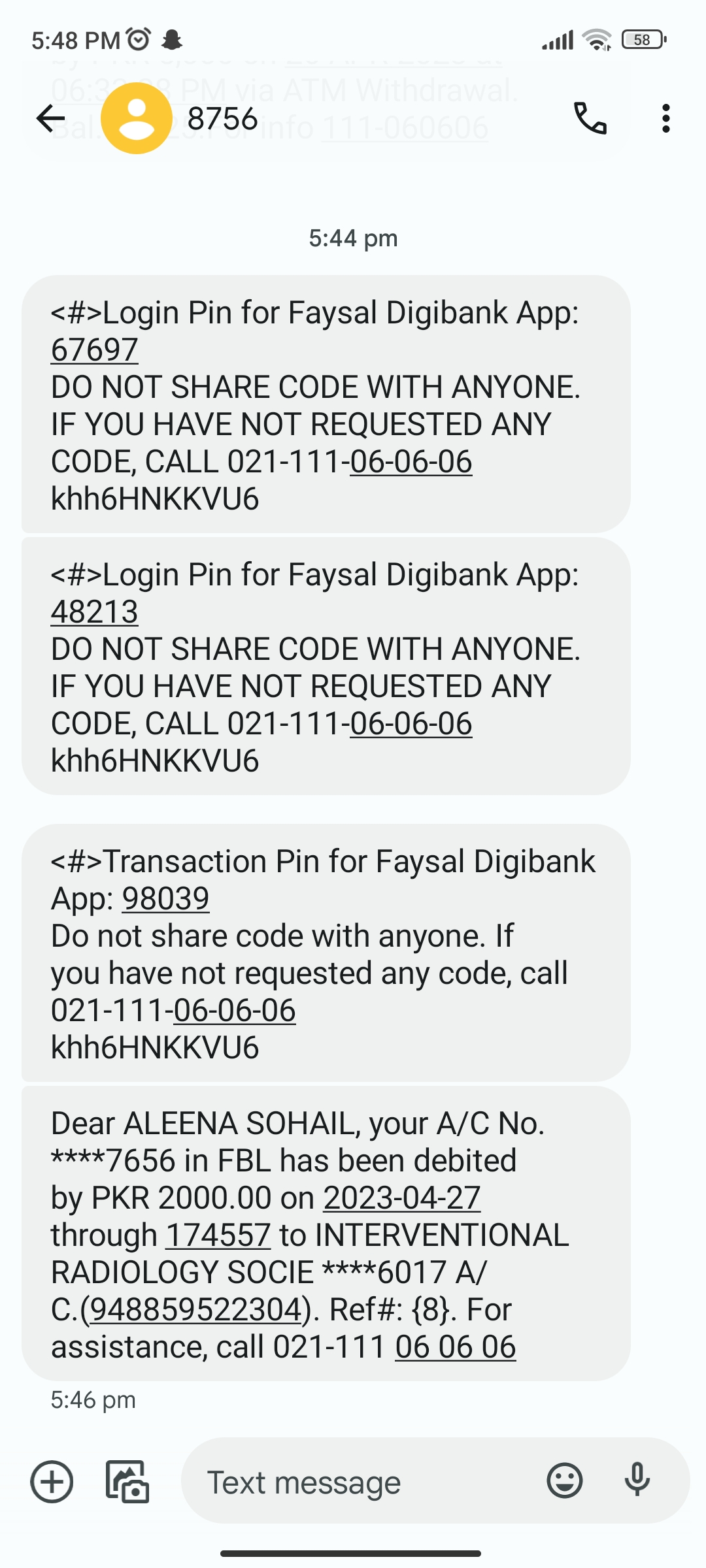
Task: Focus the Text message field
Action: pos(366,1482)
